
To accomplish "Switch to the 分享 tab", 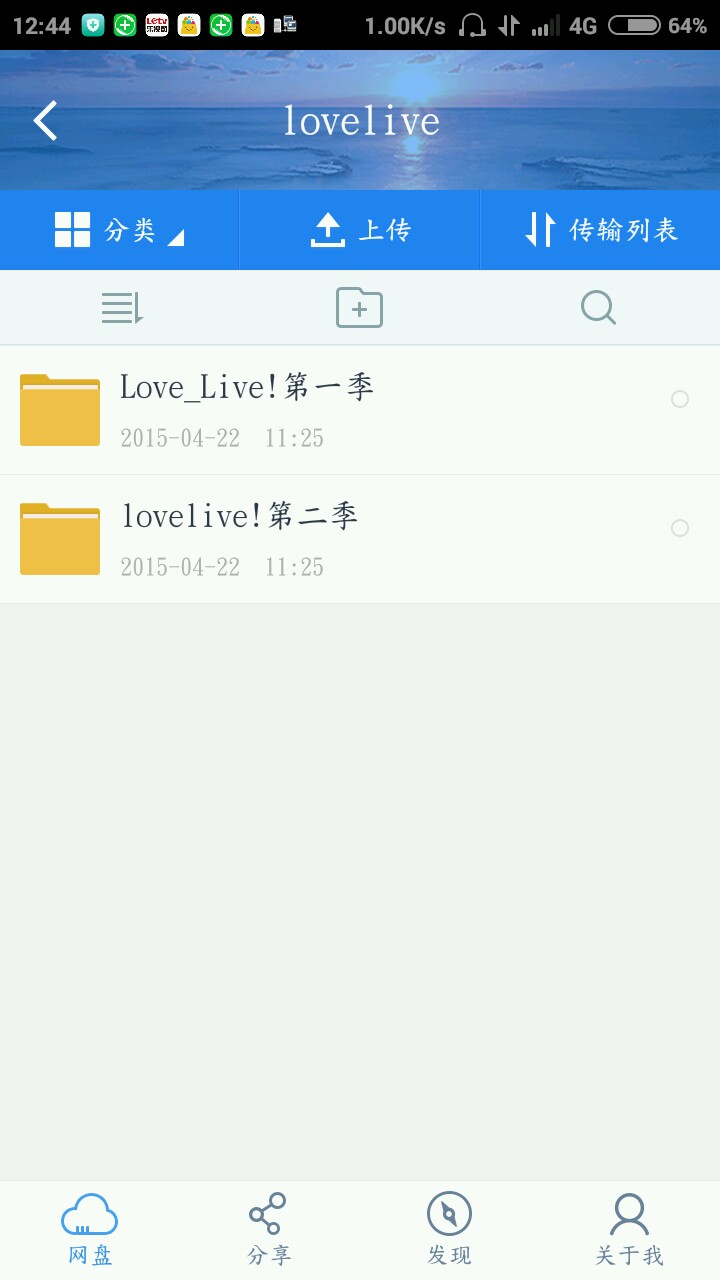I will point(269,1229).
